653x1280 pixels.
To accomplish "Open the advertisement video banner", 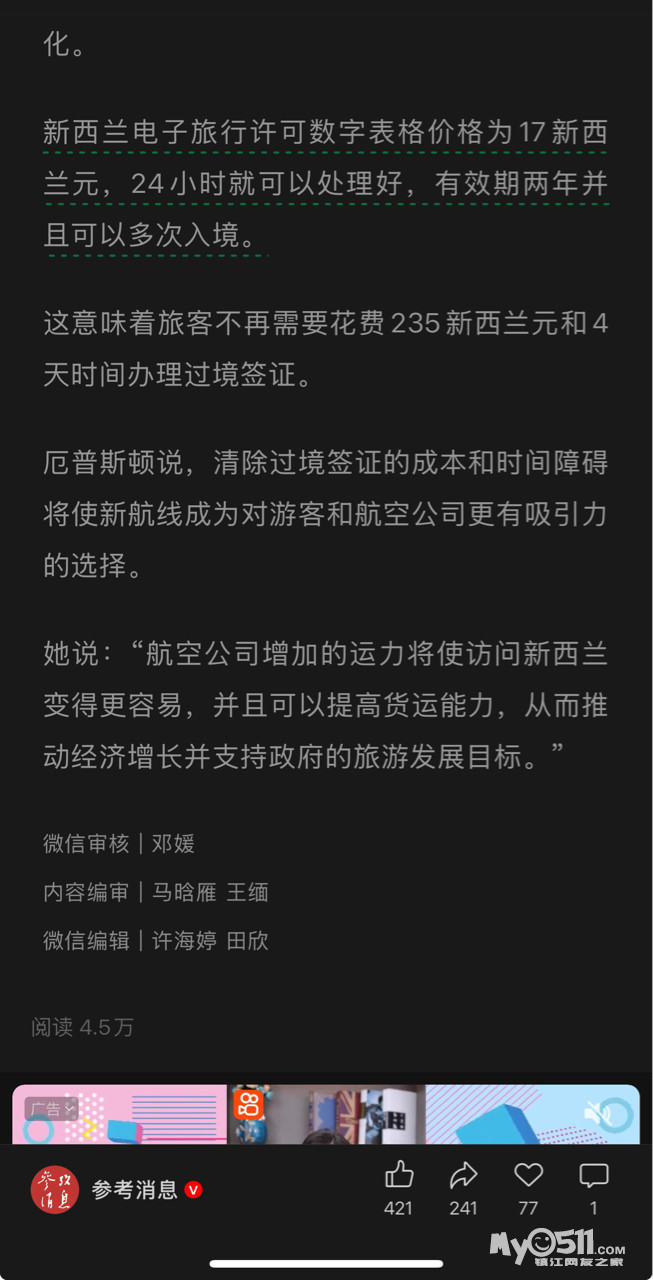I will 326,1114.
